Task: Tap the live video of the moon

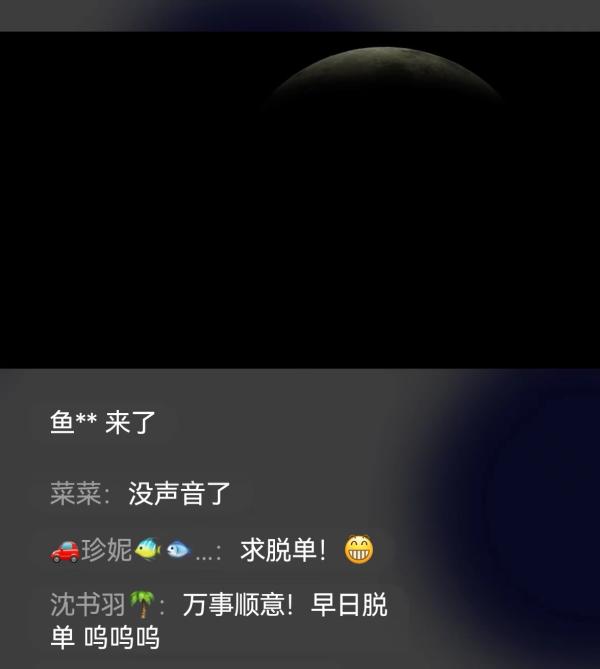Action: pos(300,200)
